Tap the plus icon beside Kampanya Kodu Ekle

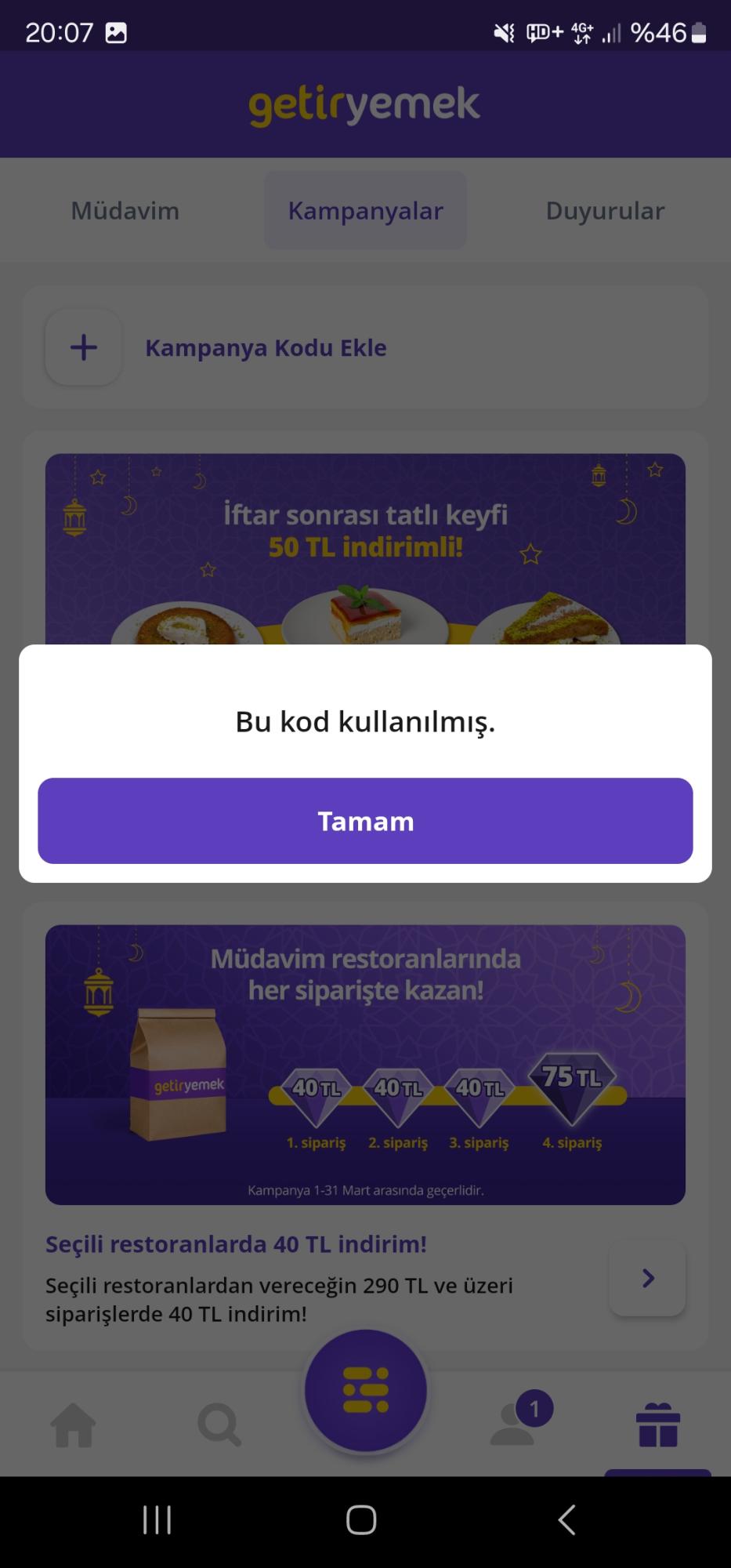(x=83, y=347)
